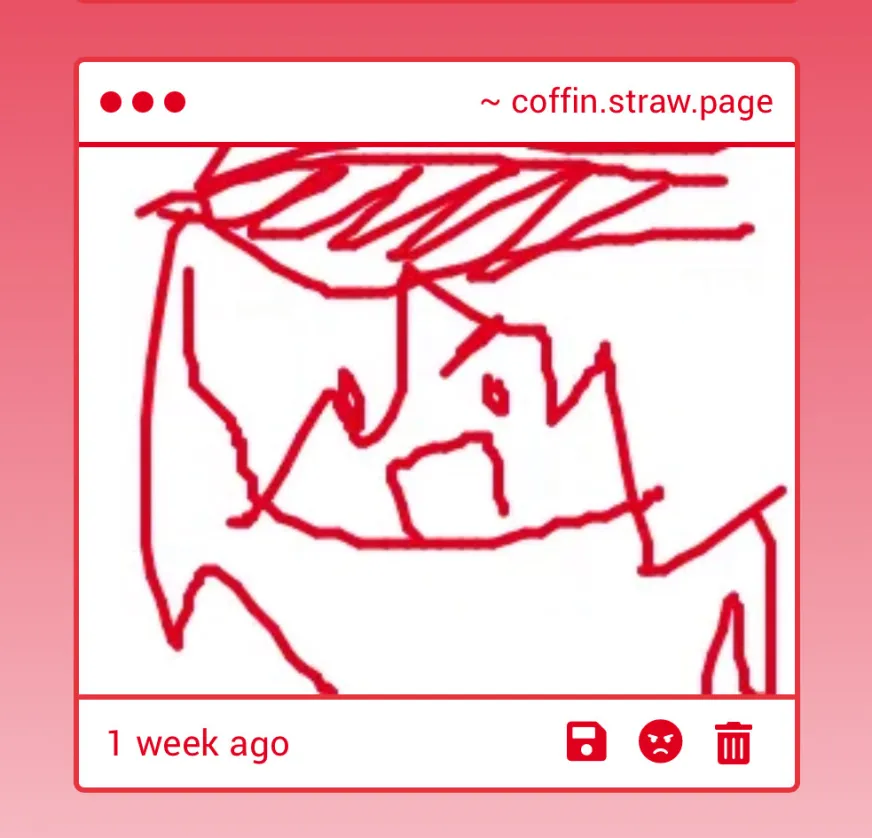This screenshot has width=872, height=838.
Task: Save the drawing with the floppy disk icon
Action: tap(586, 743)
